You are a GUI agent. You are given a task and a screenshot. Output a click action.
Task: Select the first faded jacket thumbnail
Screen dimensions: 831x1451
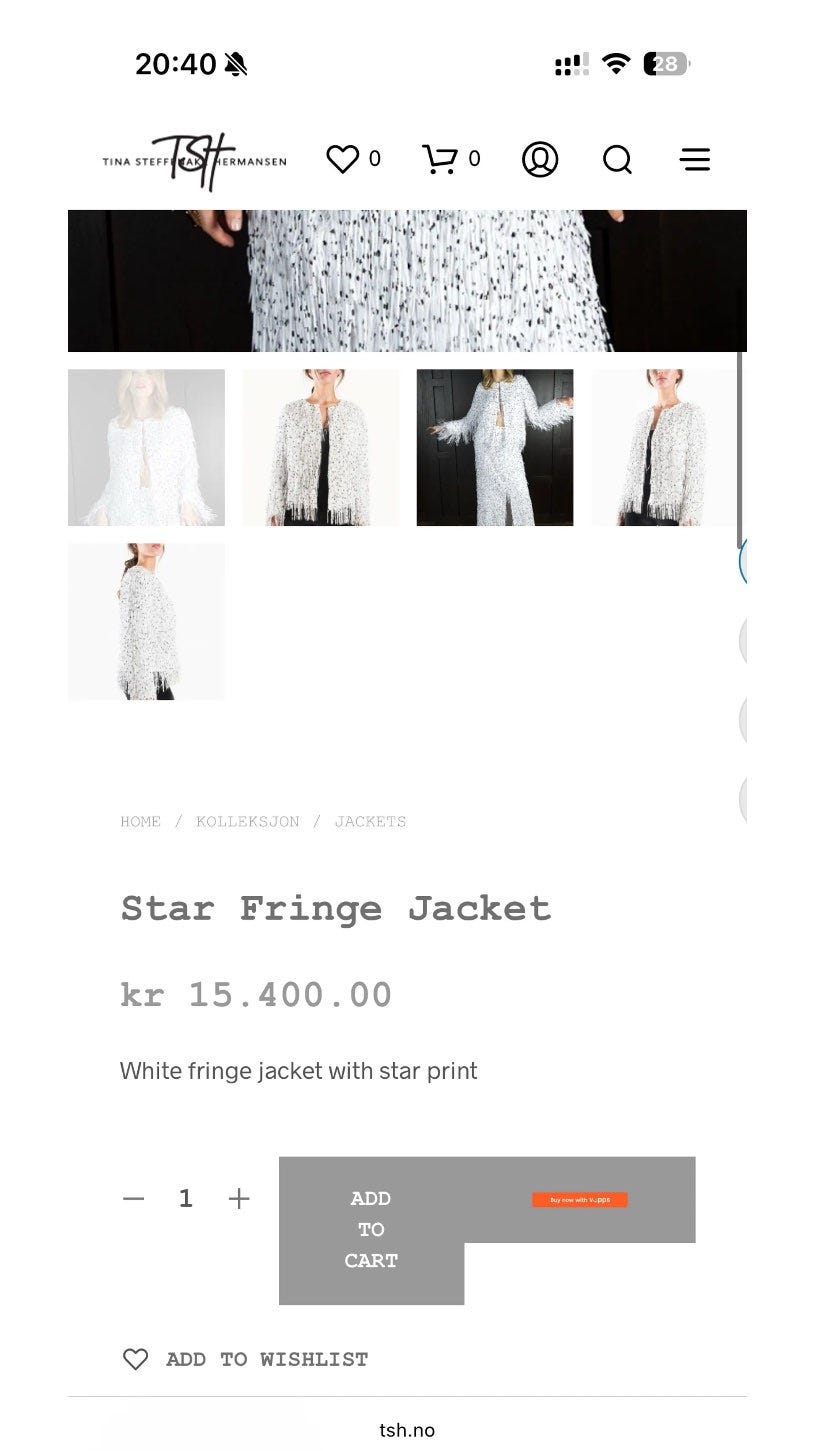coord(146,447)
